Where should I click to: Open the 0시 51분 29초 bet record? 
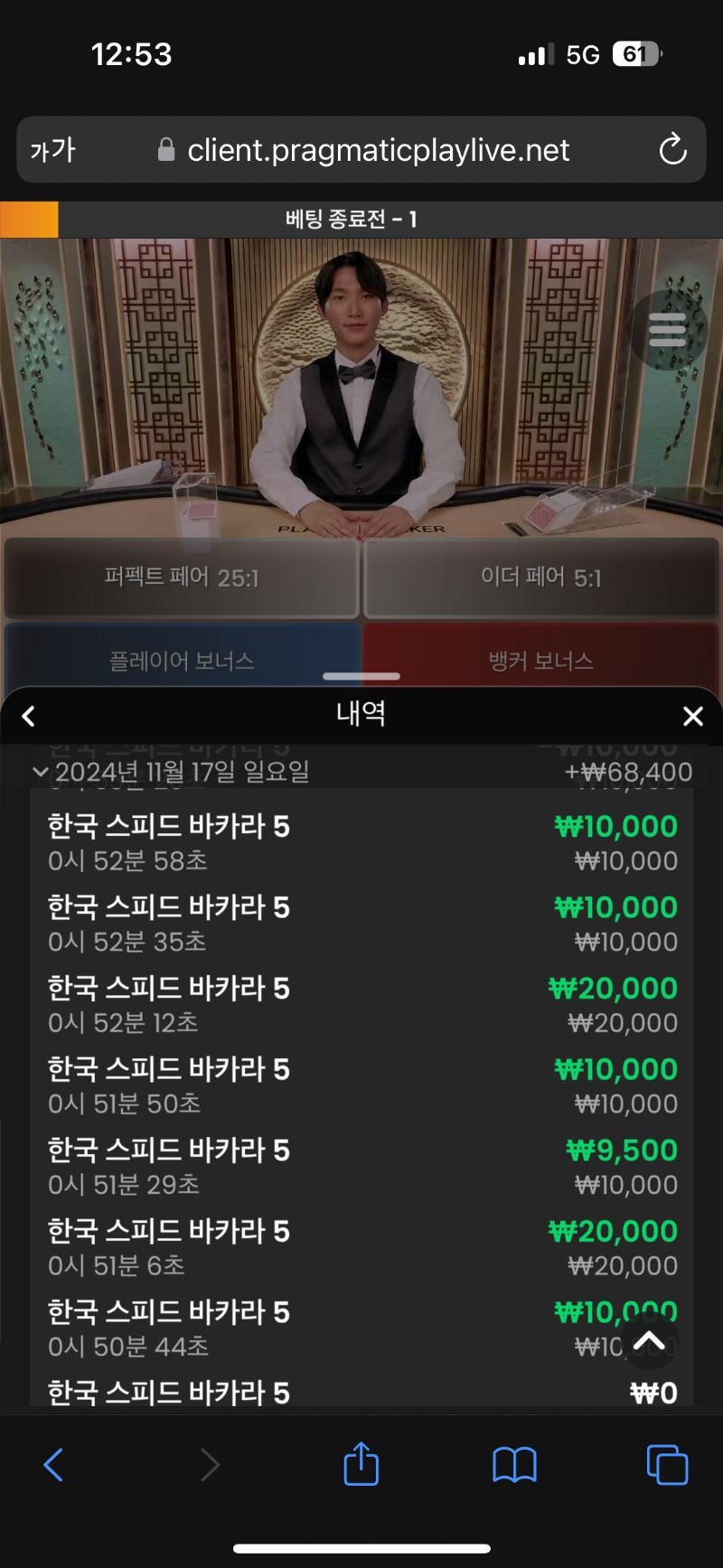pyautogui.click(x=361, y=1167)
